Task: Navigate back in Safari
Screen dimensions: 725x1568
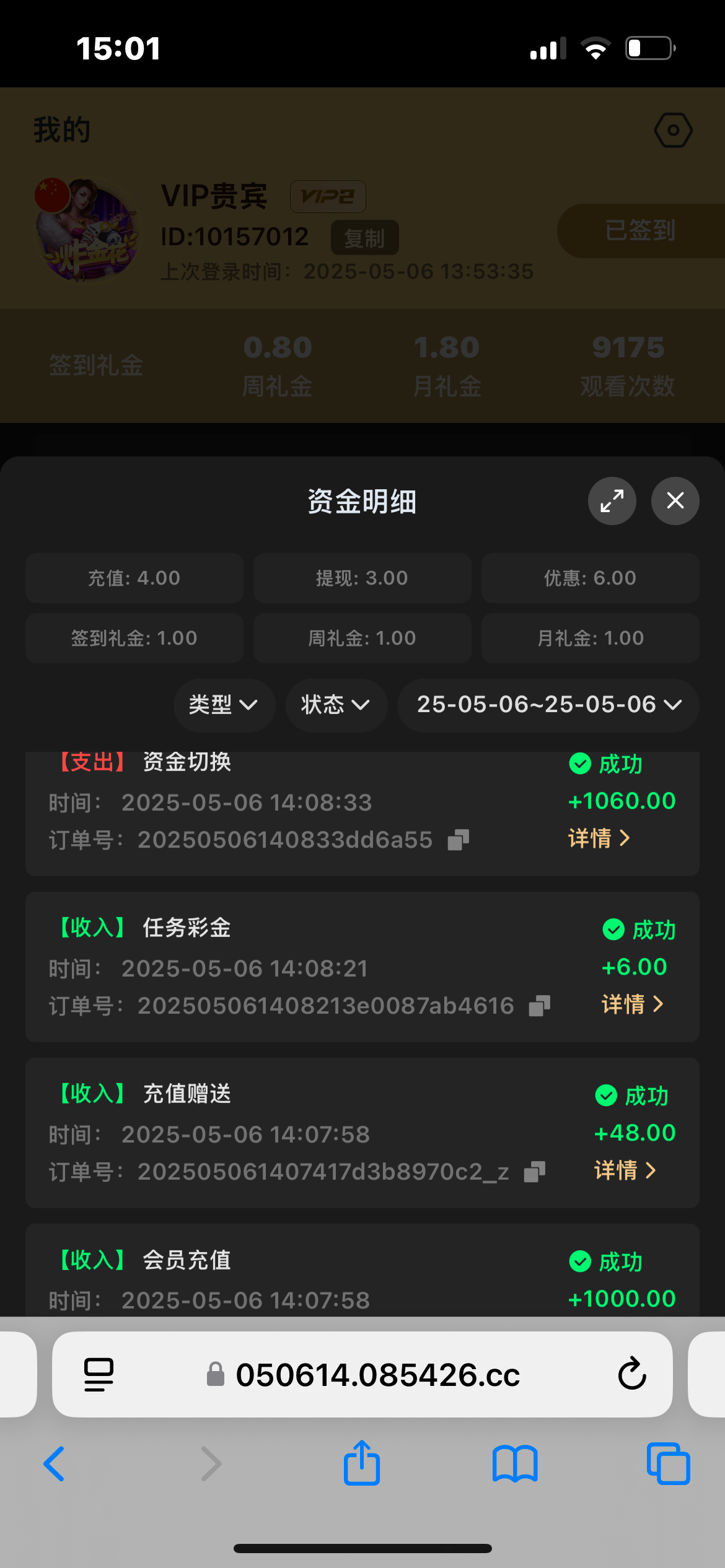Action: (55, 1464)
